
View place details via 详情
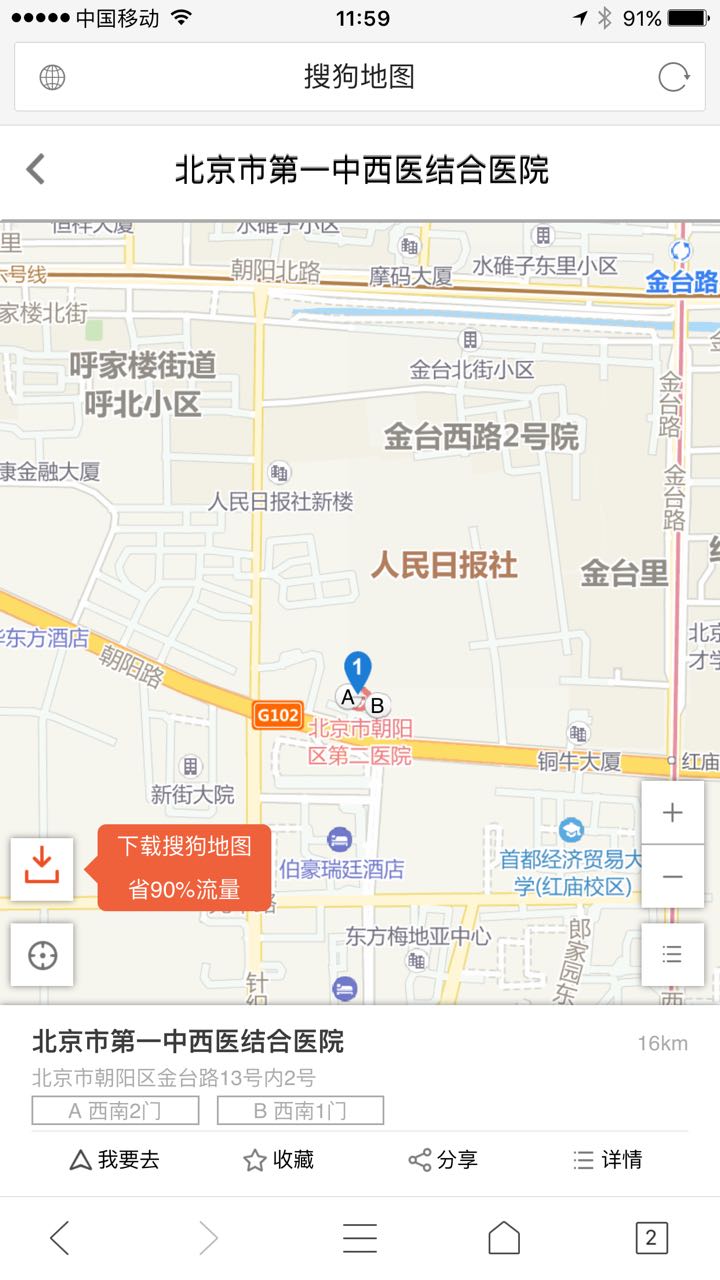607,1160
